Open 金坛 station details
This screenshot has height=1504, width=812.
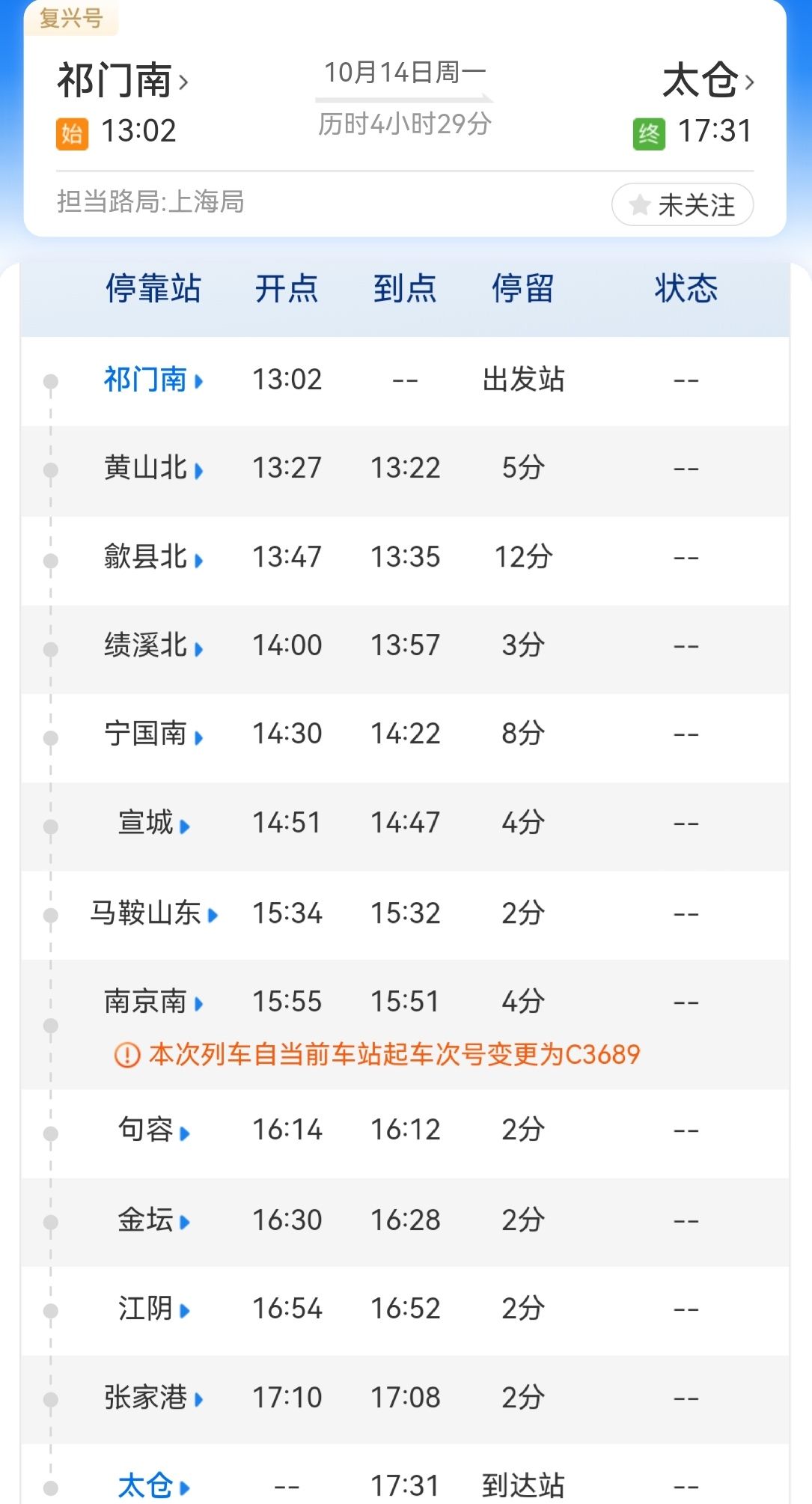(153, 1220)
